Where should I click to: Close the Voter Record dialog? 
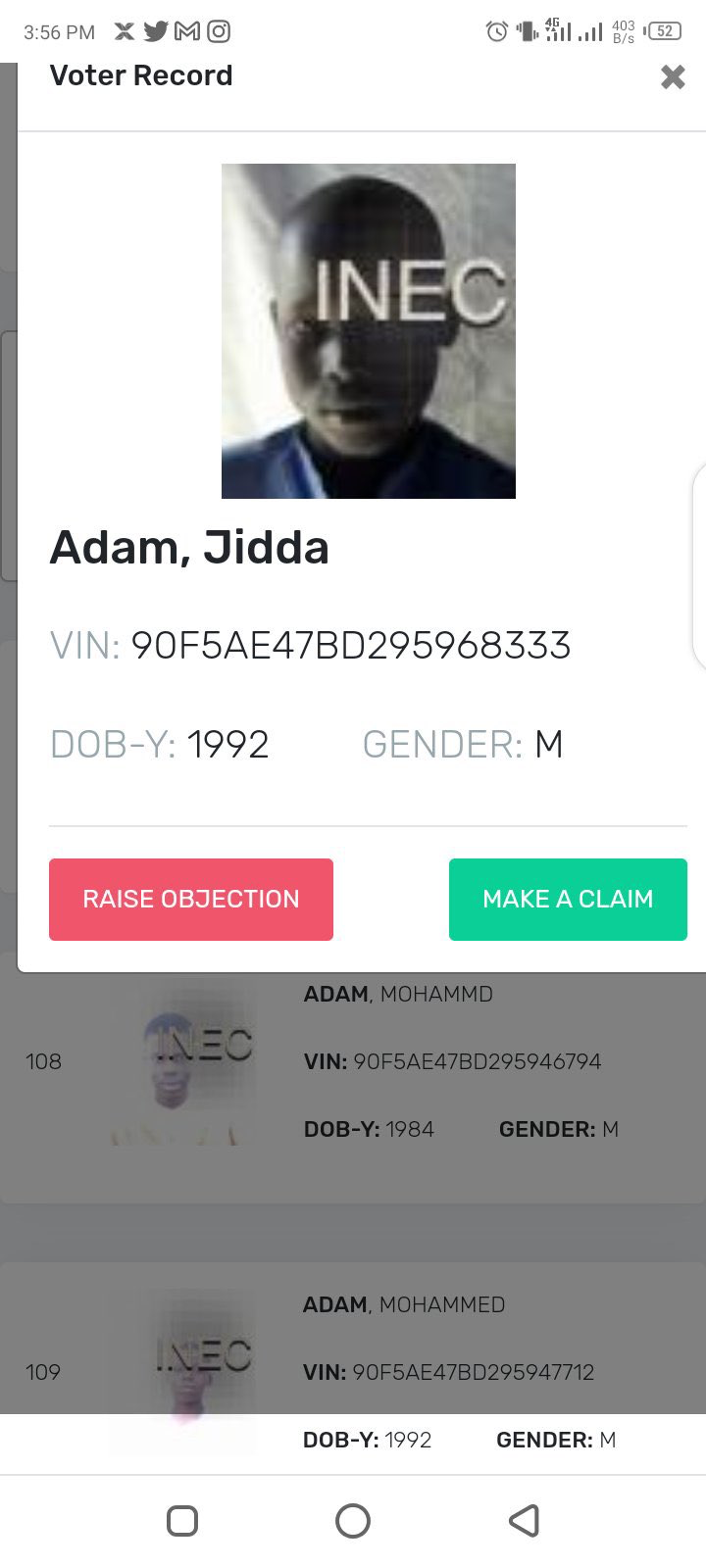click(673, 76)
